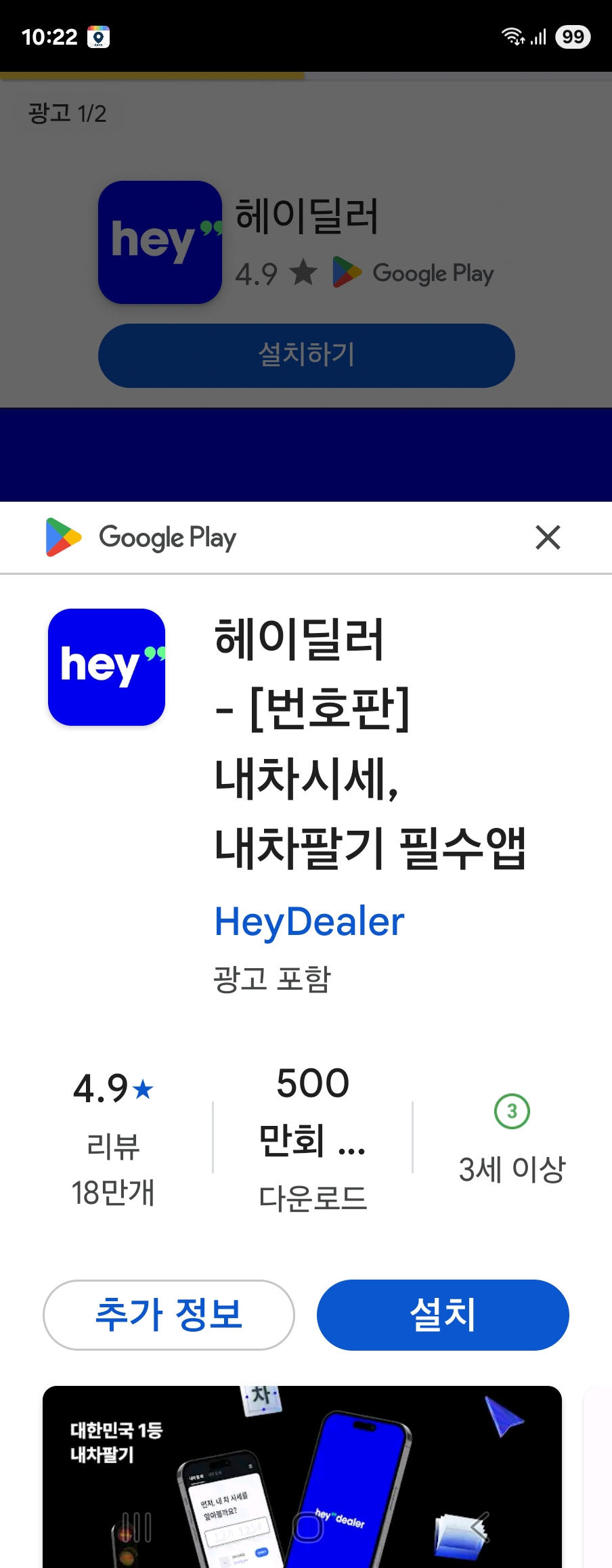Open 추가 정보 for more details
The height and width of the screenshot is (1568, 612).
(x=169, y=1315)
